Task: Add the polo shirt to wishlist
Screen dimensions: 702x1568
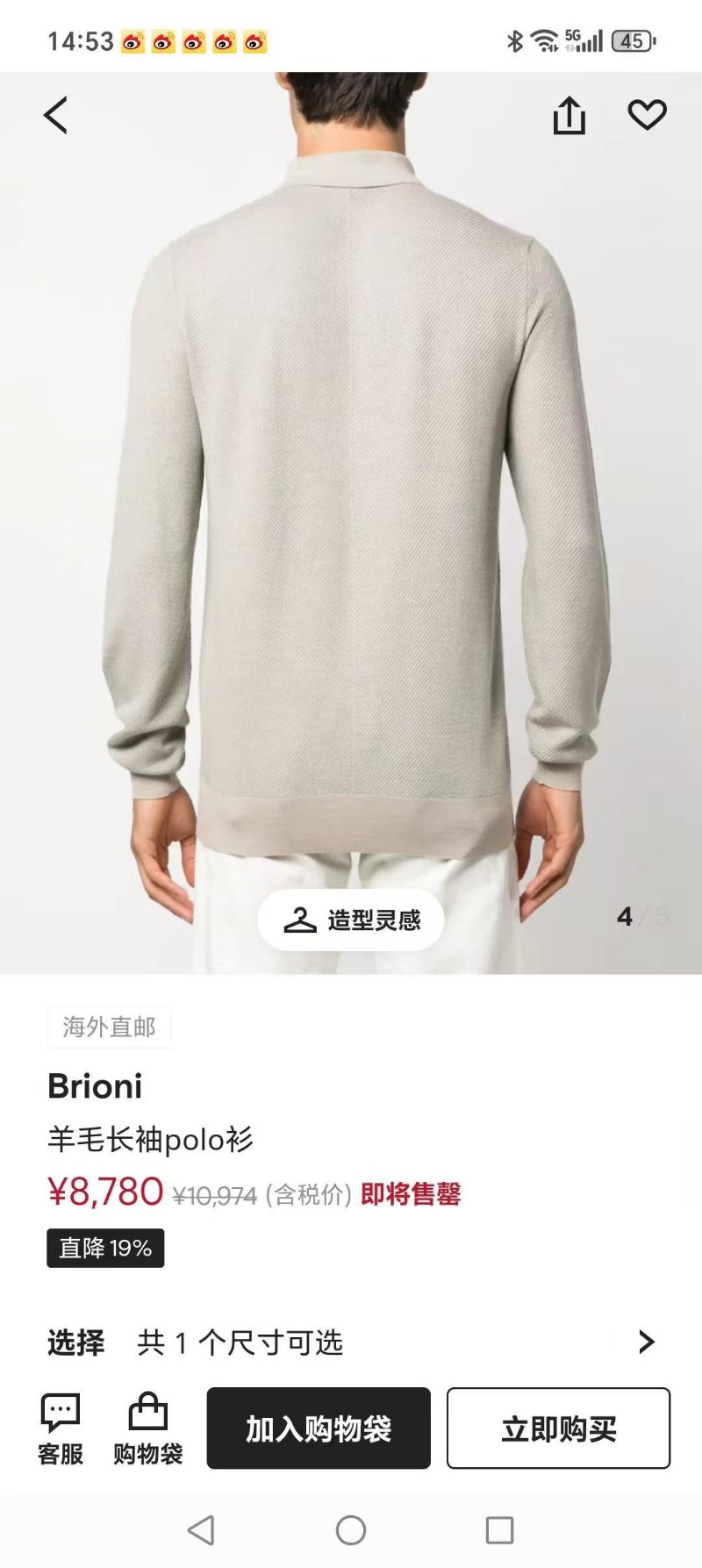Action: (x=647, y=115)
